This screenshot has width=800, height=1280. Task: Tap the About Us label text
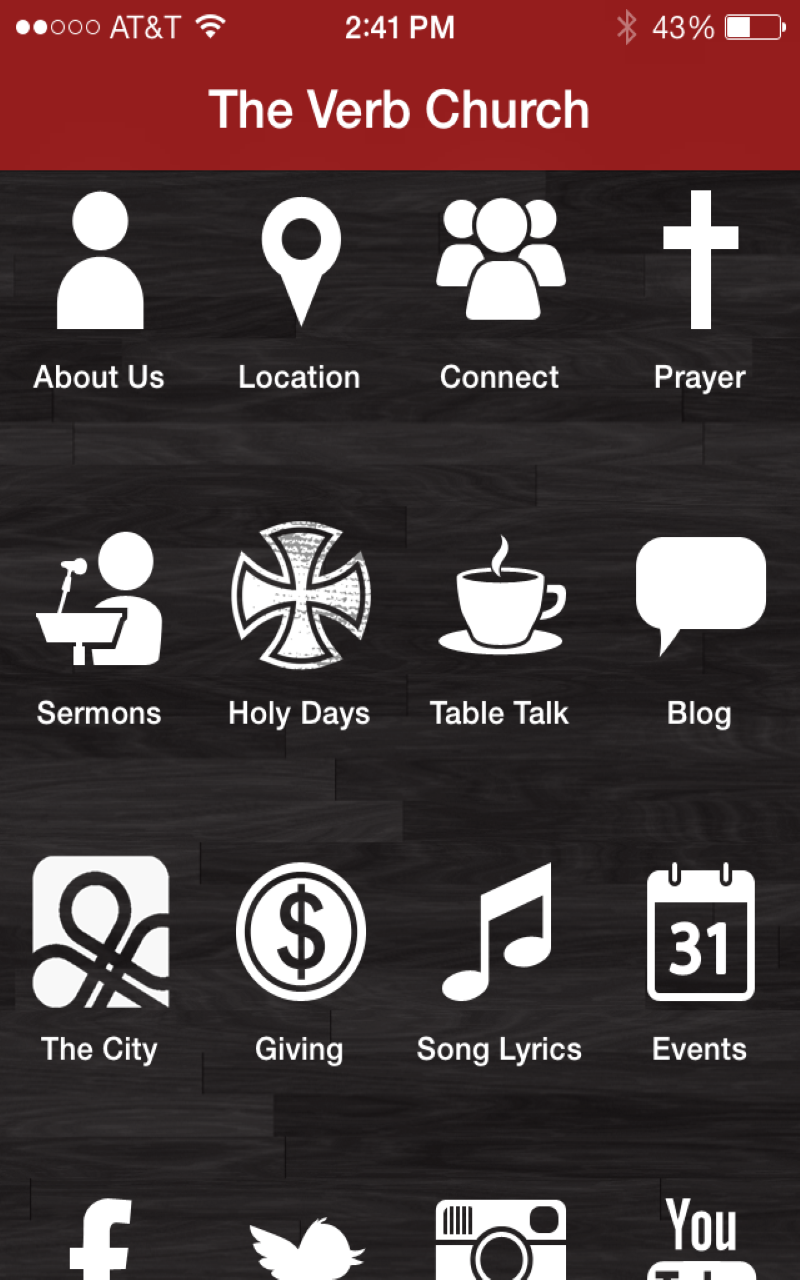pos(98,377)
